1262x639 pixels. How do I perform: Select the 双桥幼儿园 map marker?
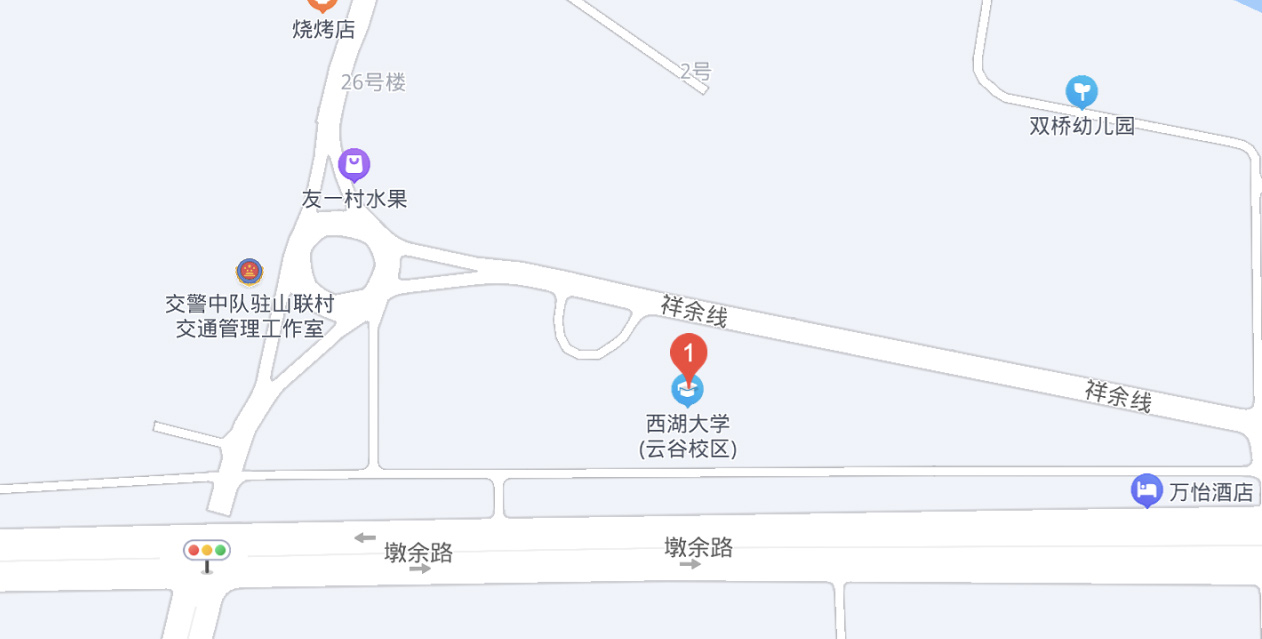[1081, 92]
